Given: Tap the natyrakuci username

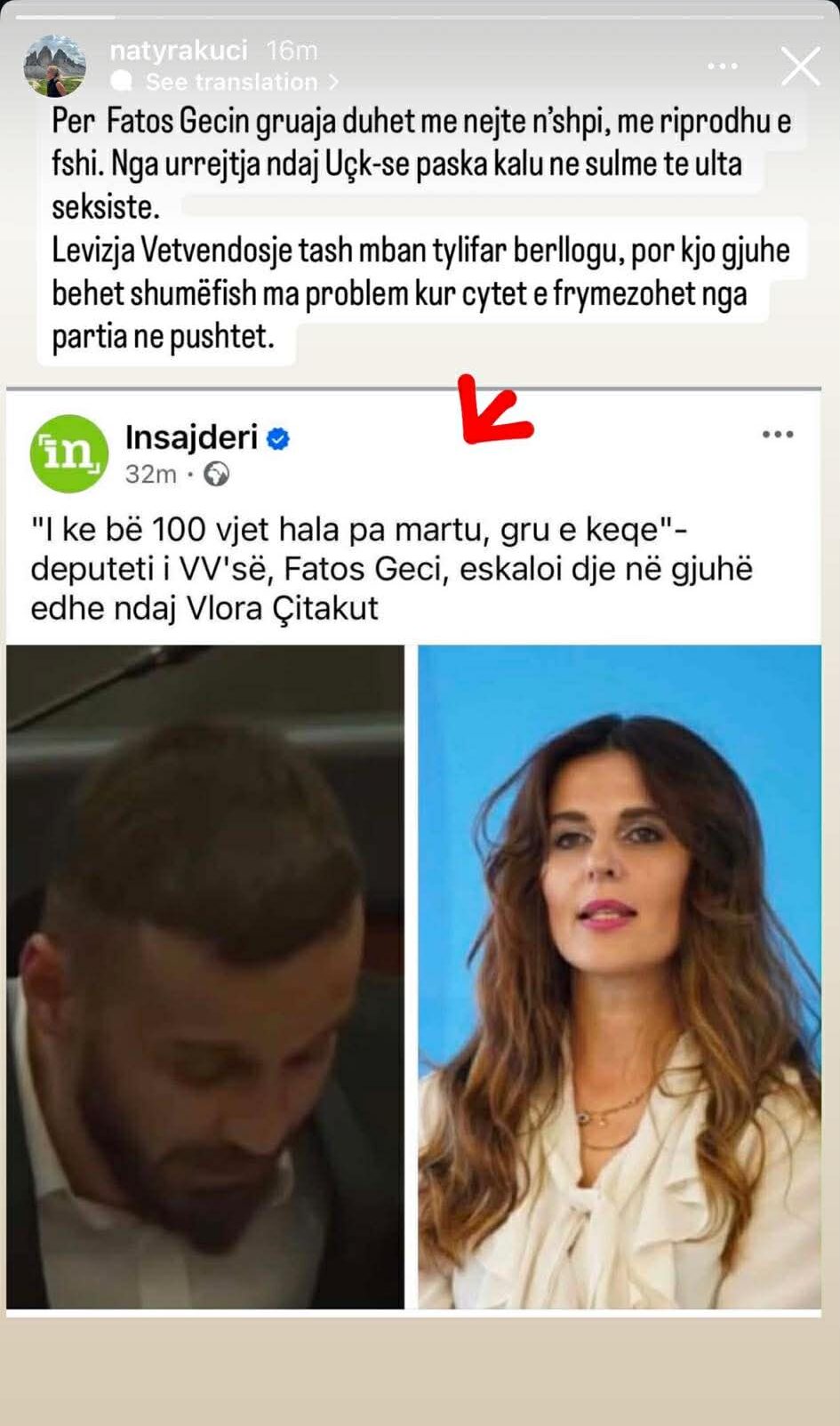Looking at the screenshot, I should point(178,51).
